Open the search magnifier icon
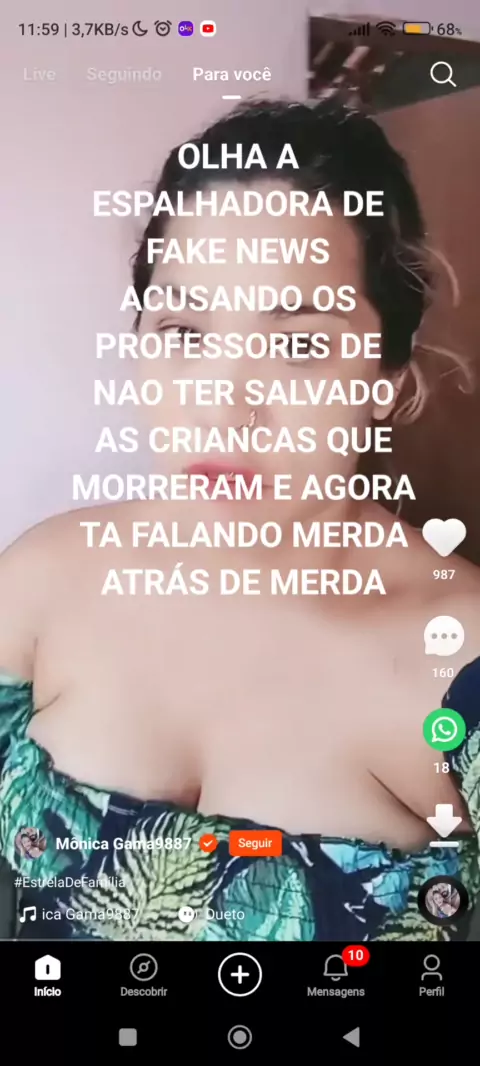The width and height of the screenshot is (480, 1066). point(443,74)
